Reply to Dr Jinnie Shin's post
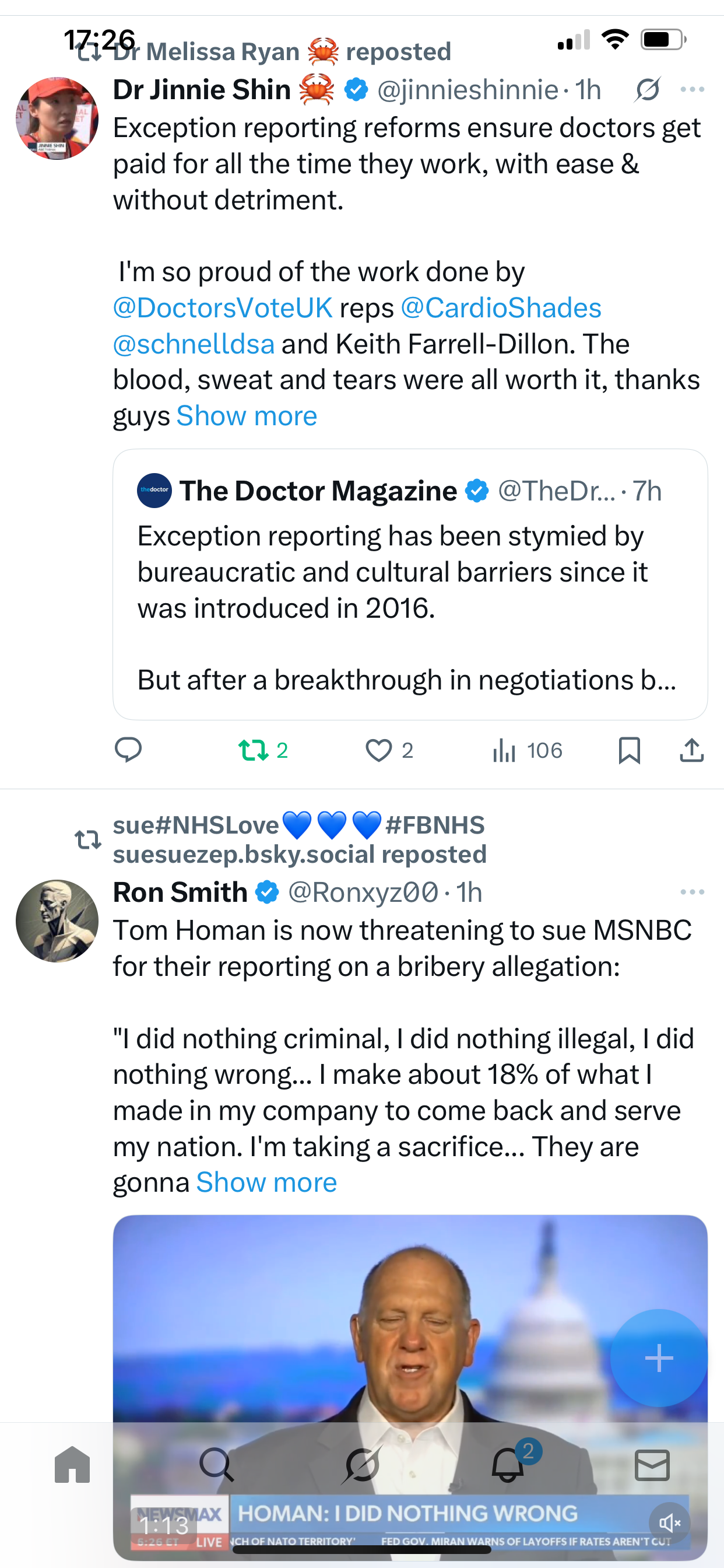Viewport: 724px width, 1568px height. 128,750
